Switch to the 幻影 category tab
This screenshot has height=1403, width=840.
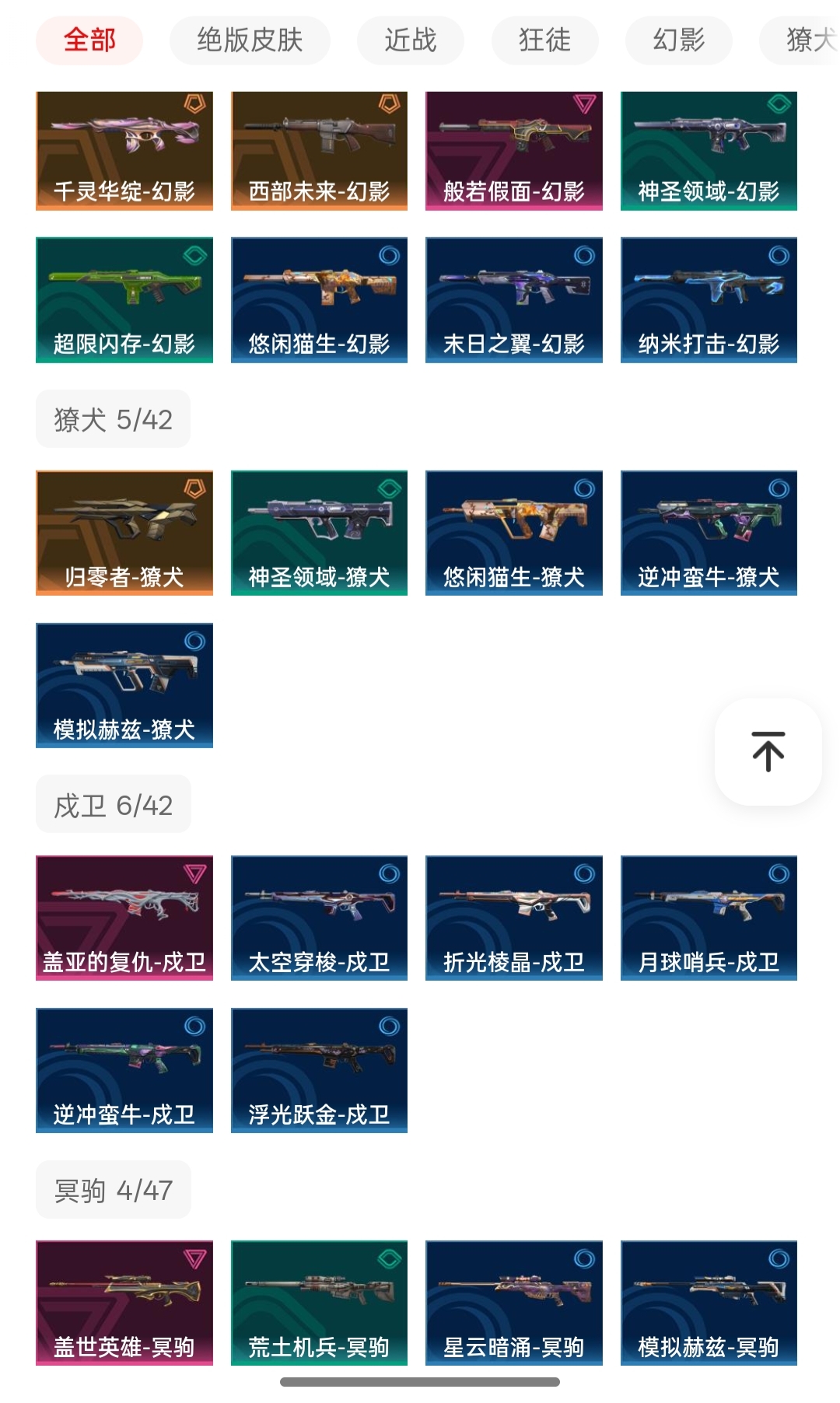(x=678, y=40)
